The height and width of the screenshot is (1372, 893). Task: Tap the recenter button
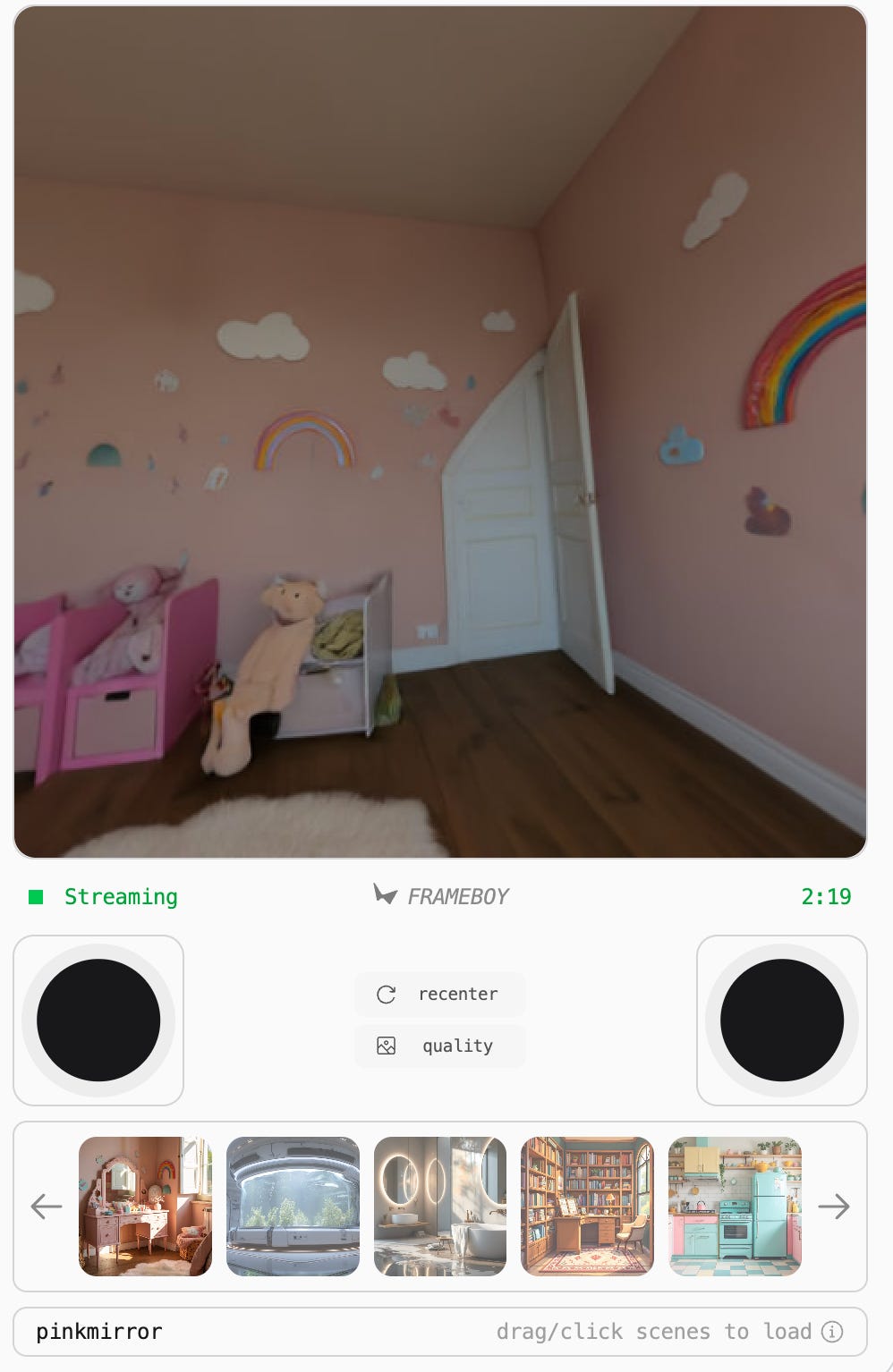(439, 995)
